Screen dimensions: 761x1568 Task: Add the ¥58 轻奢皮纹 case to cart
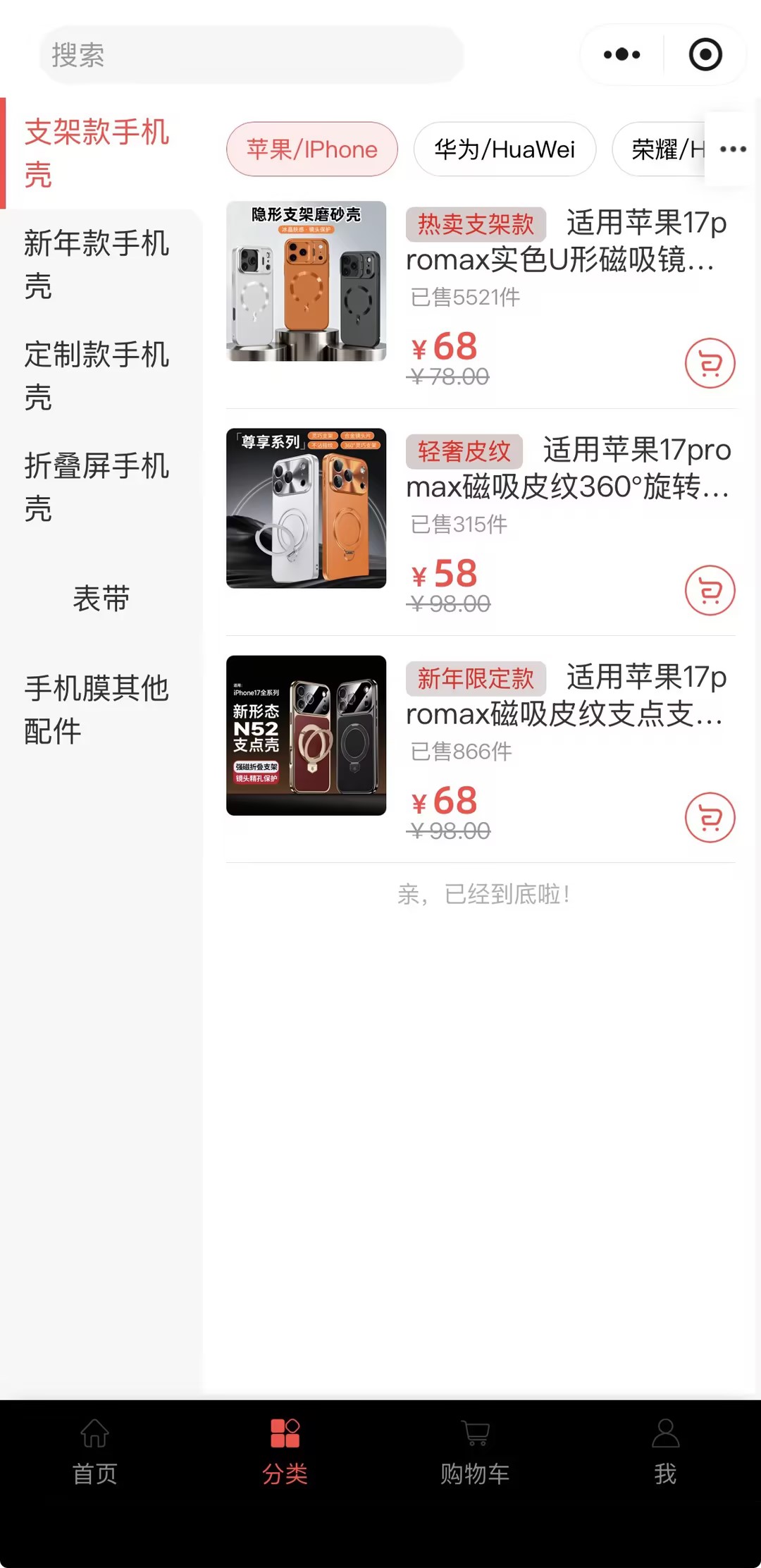710,590
